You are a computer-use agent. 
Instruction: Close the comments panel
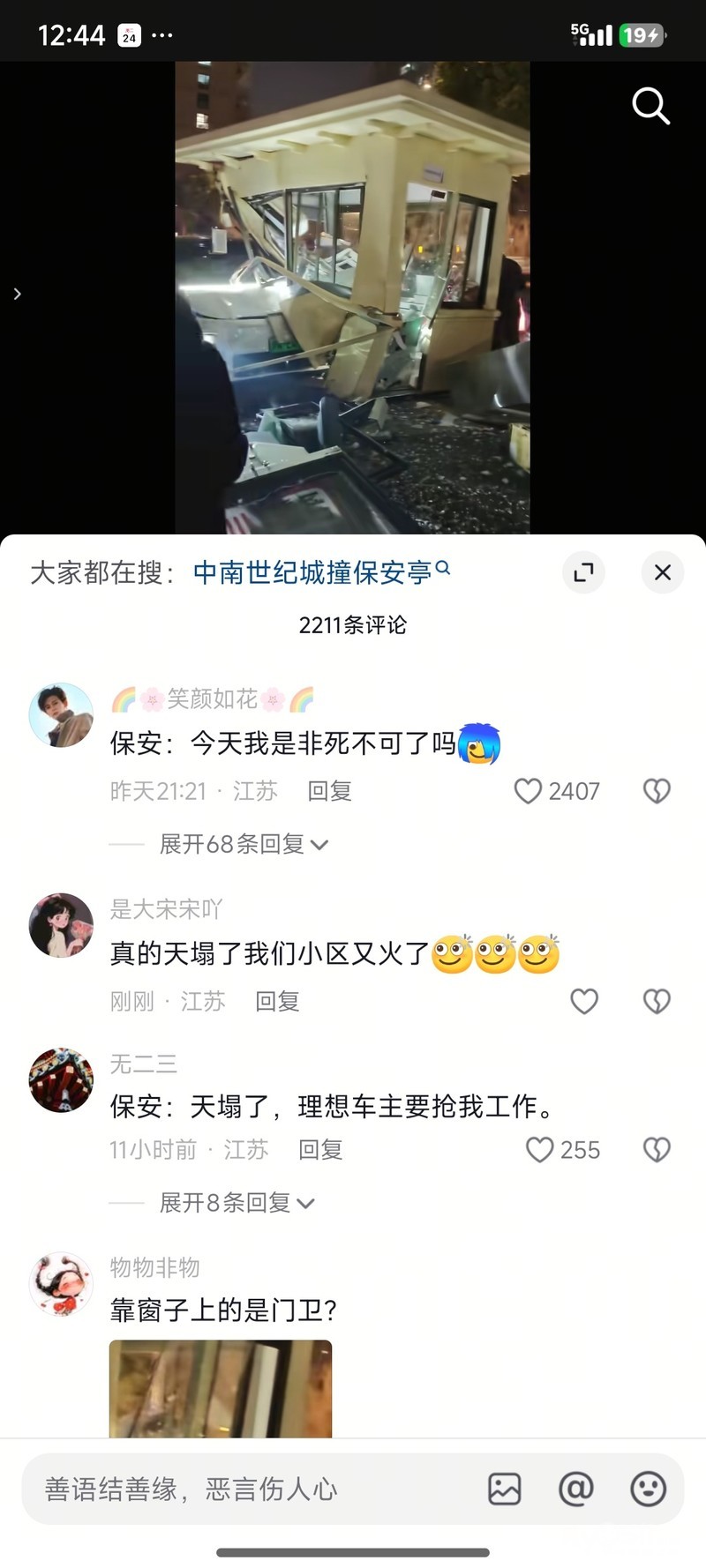click(663, 572)
